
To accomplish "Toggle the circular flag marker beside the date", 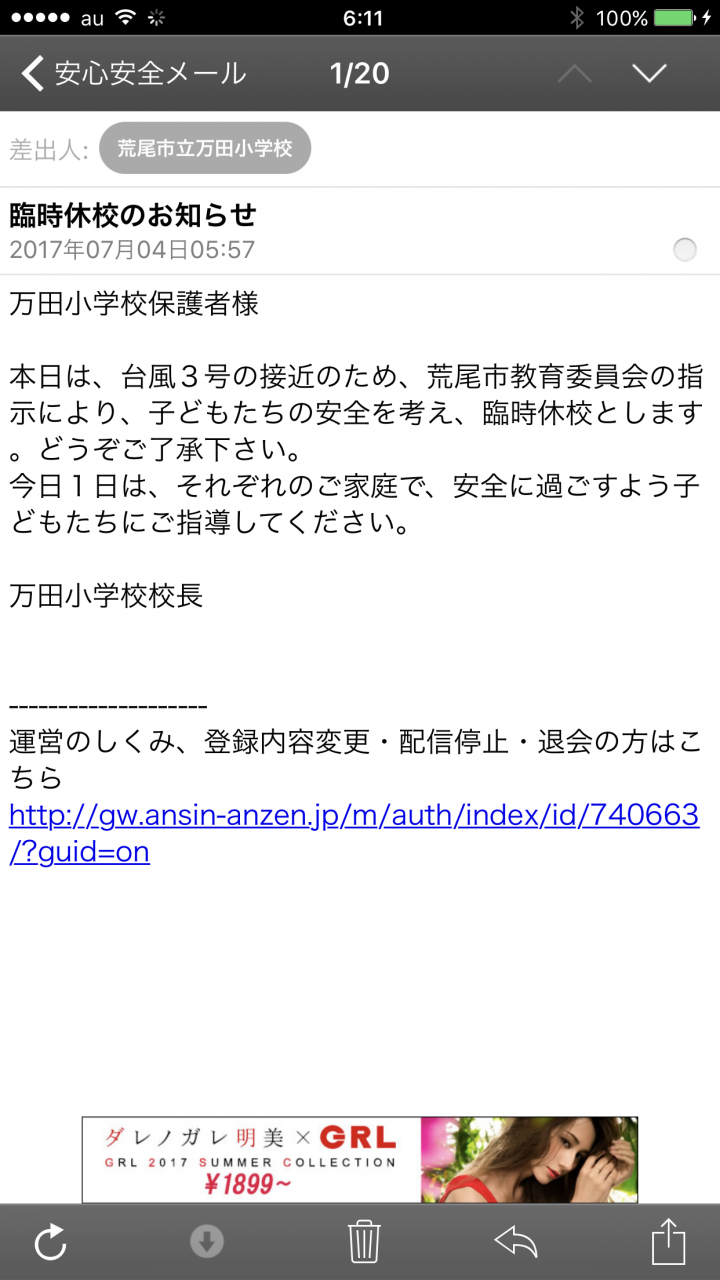I will 685,250.
